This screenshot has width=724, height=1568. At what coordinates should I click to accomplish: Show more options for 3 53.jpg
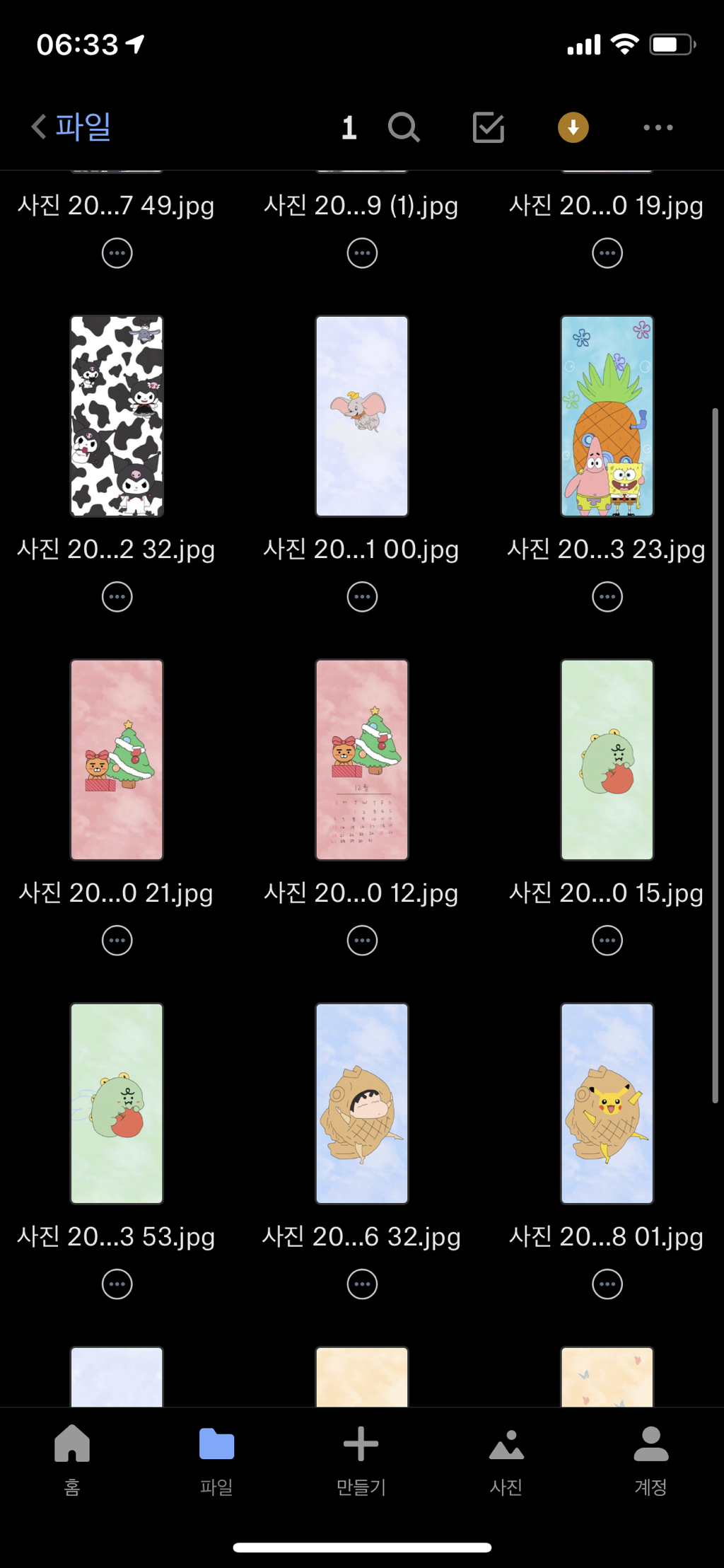117,1284
